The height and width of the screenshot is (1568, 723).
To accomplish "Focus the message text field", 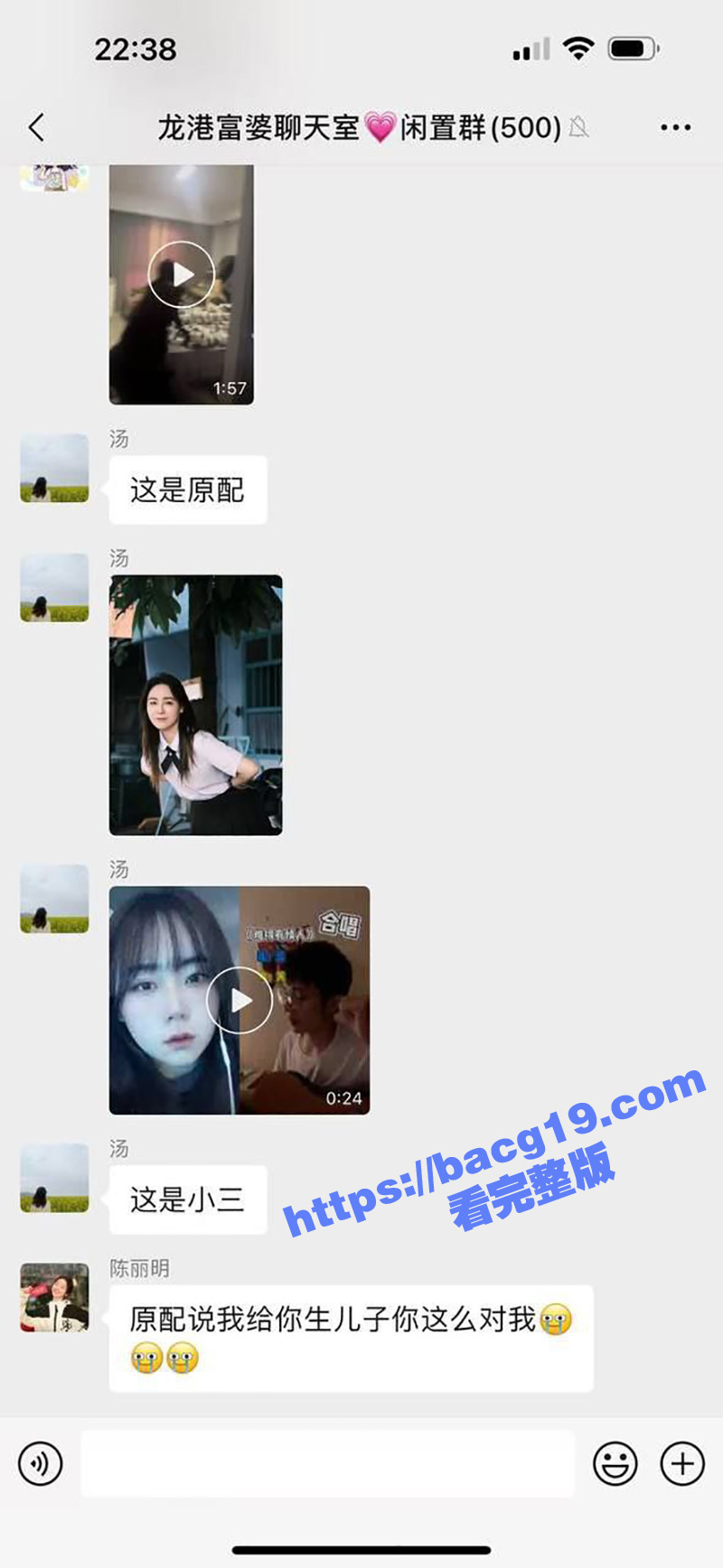I will pyautogui.click(x=327, y=1463).
